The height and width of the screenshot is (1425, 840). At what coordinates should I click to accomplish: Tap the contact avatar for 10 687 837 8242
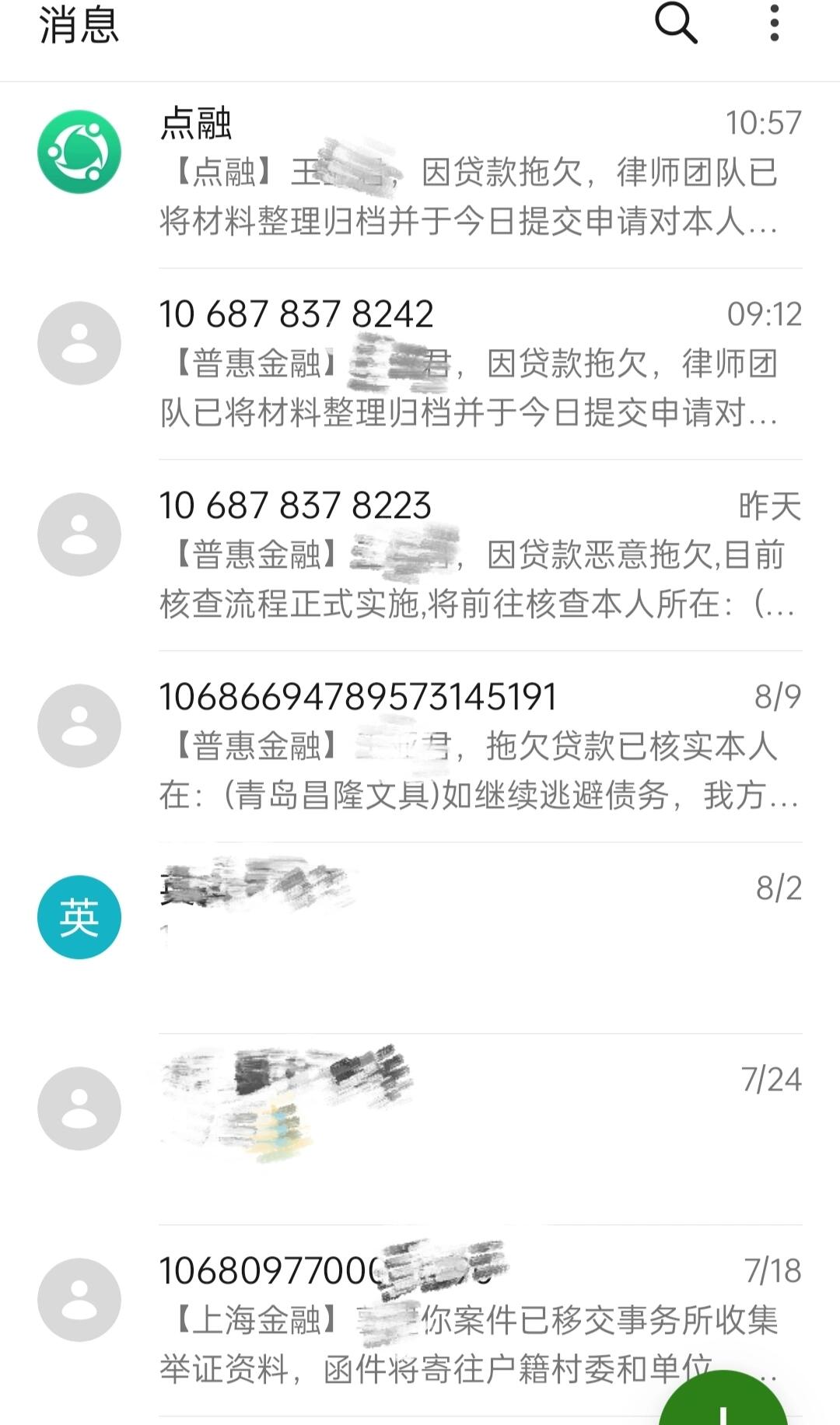(79, 342)
